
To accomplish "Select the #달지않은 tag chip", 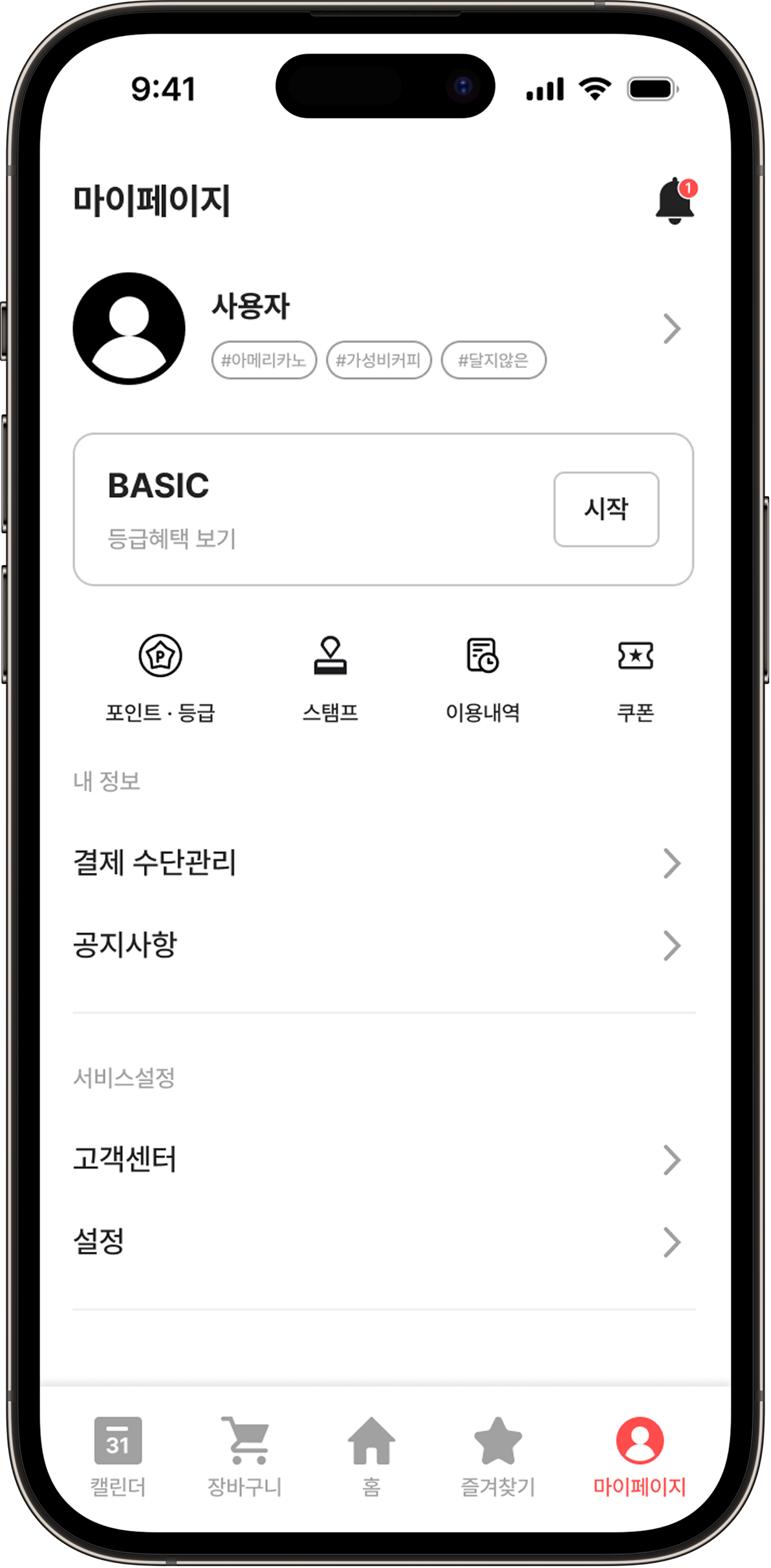I will pos(493,360).
